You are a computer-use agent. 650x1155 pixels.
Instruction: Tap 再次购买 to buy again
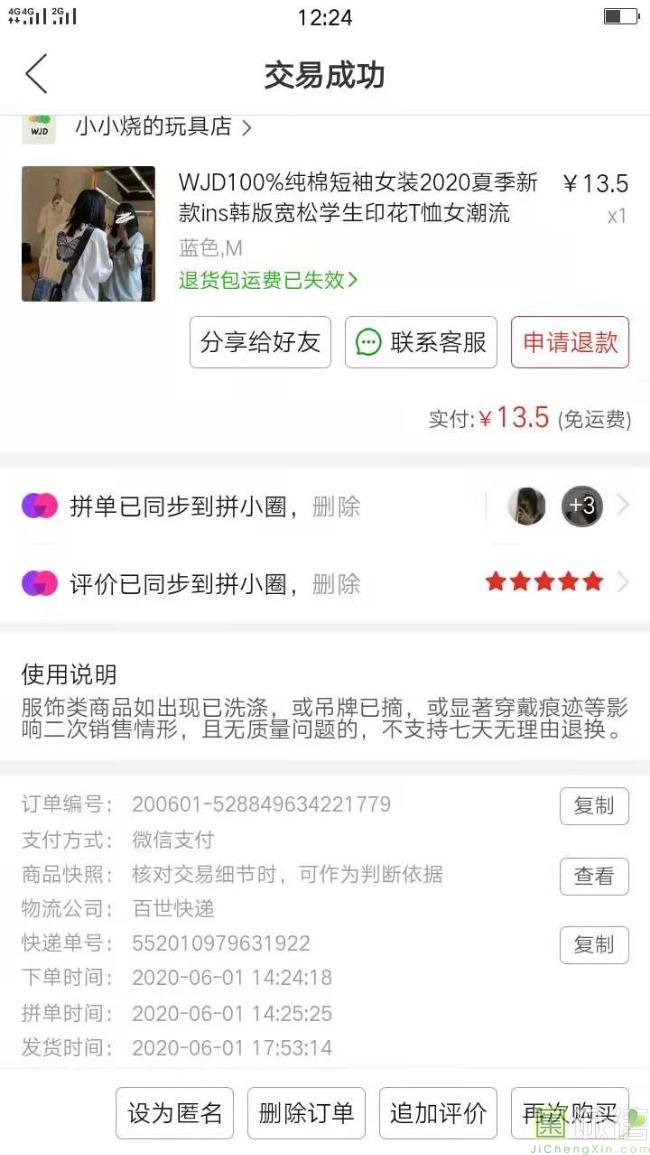coord(569,1113)
